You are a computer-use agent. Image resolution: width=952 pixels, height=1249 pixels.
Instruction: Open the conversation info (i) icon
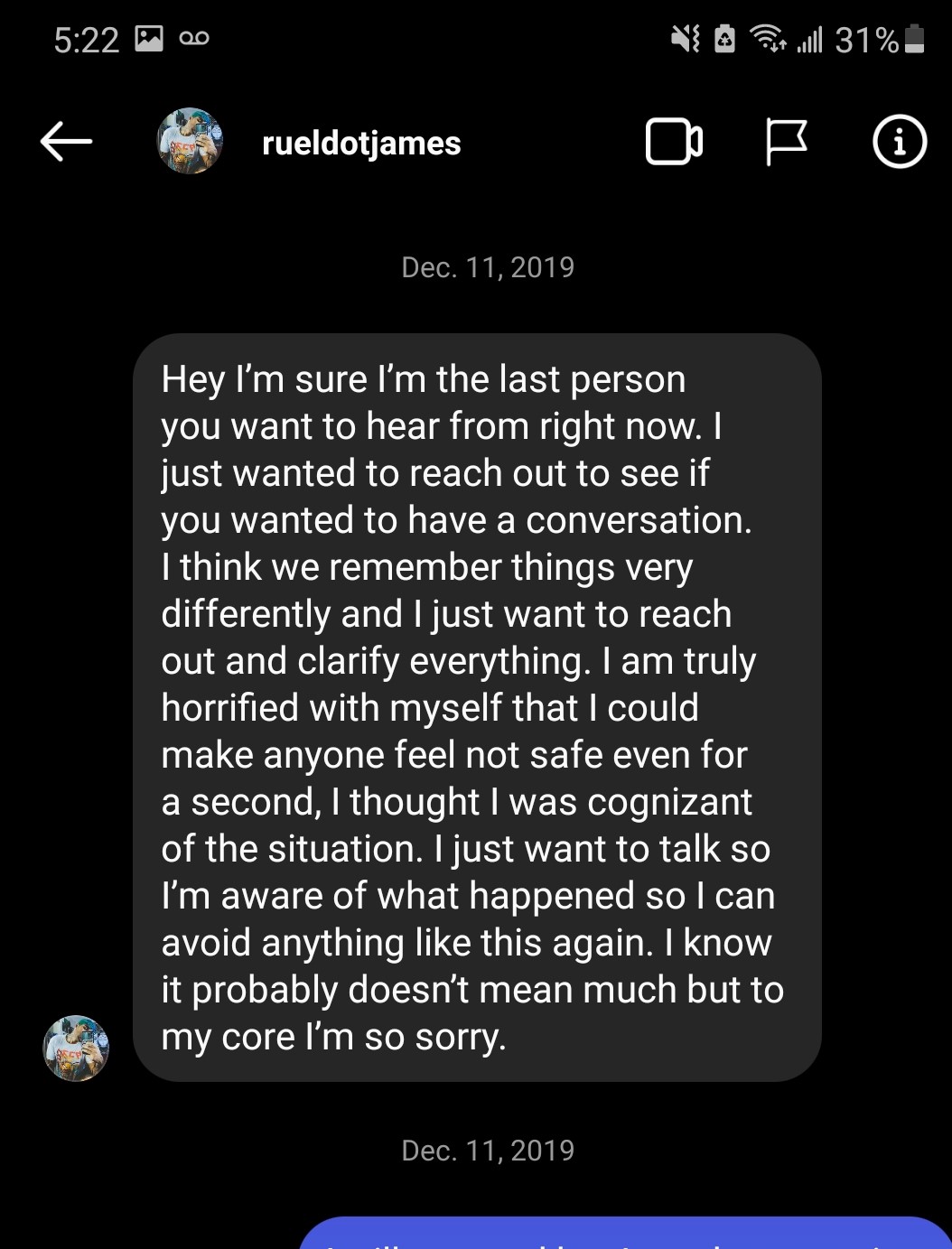[x=899, y=143]
